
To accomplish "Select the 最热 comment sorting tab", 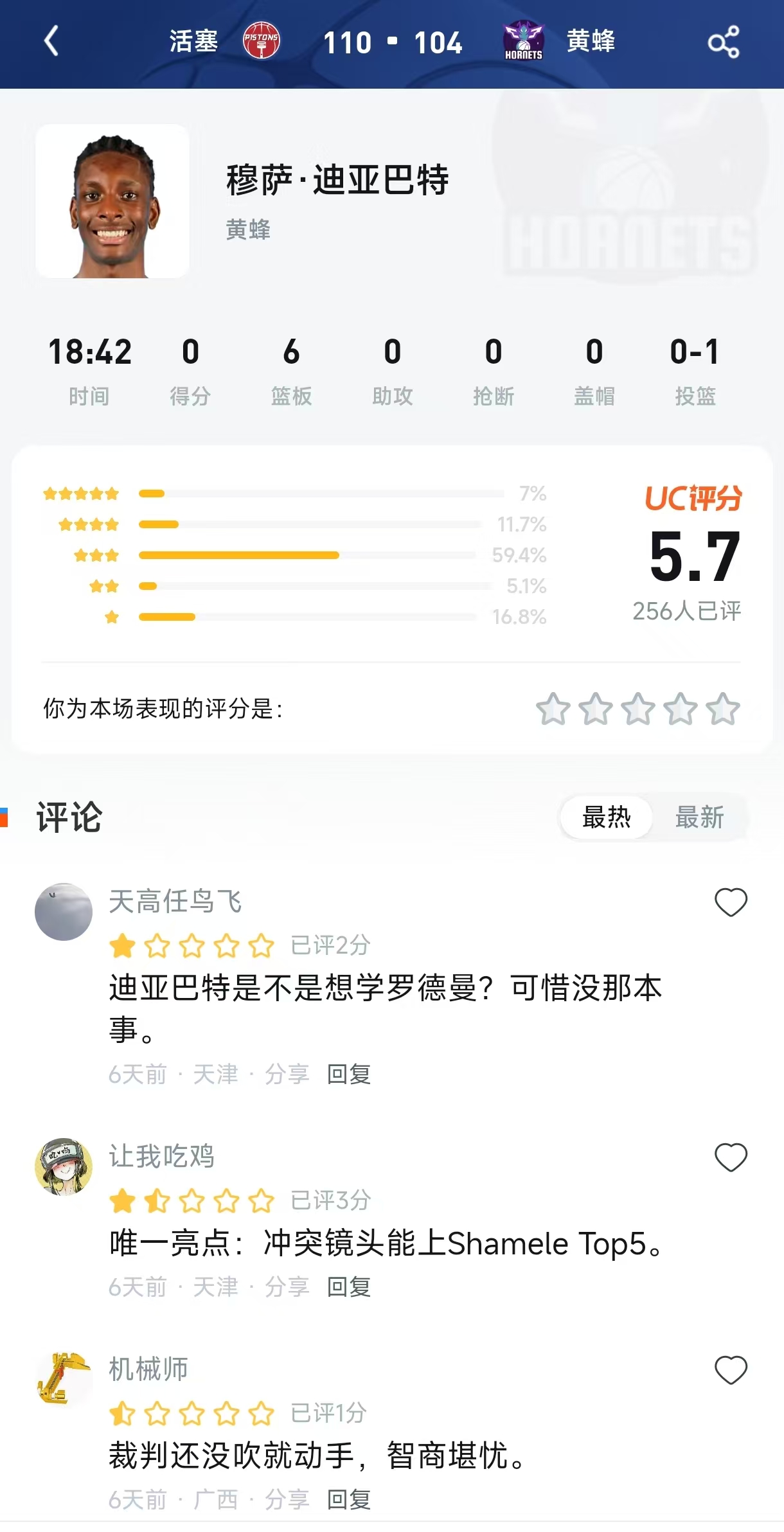I will click(x=605, y=817).
